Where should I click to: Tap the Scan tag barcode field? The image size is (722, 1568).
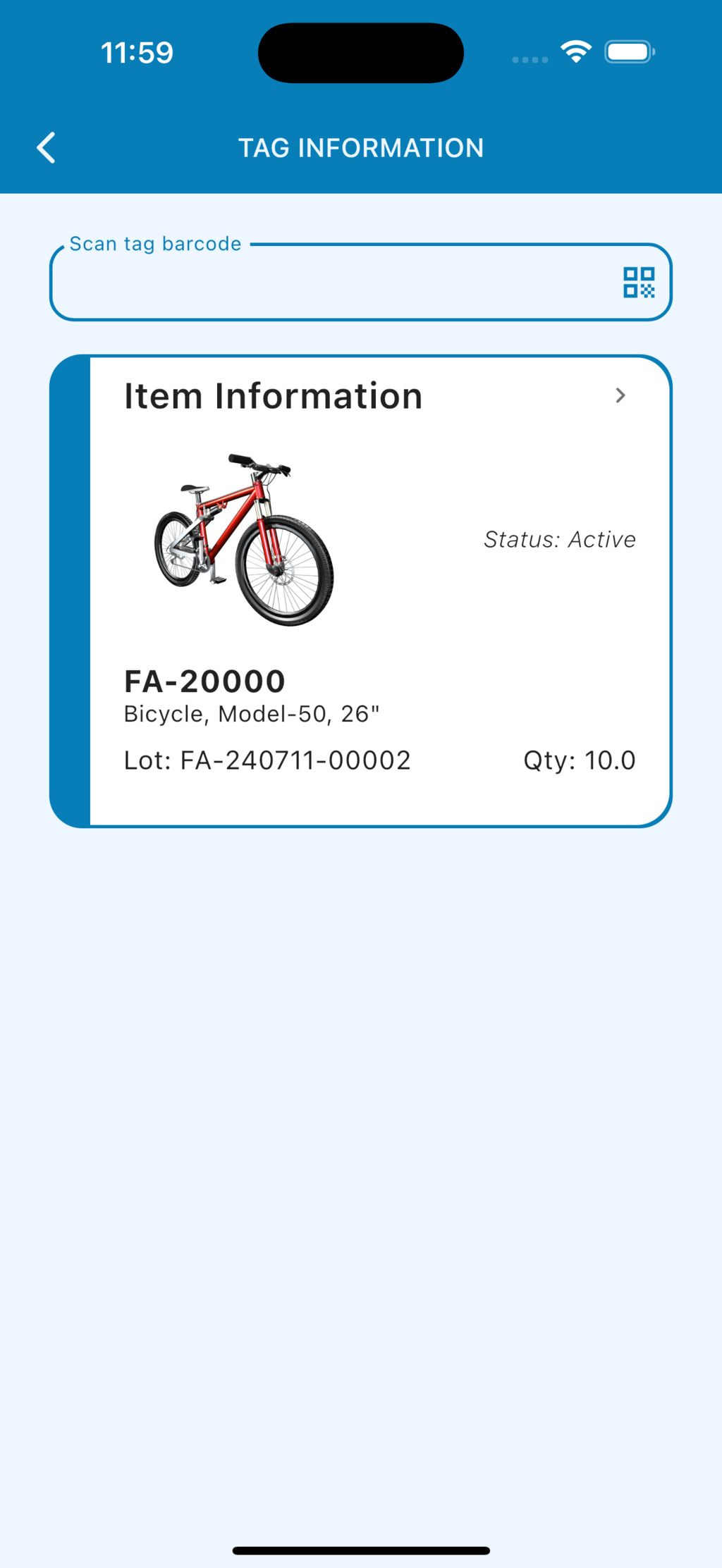[331, 283]
